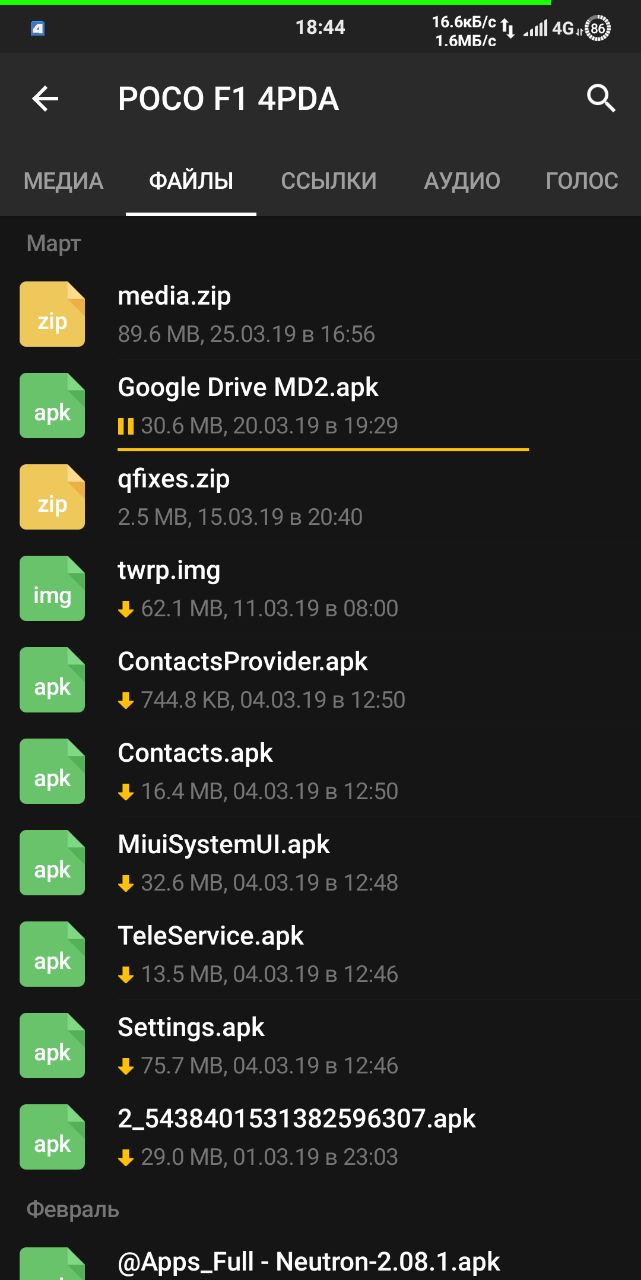The width and height of the screenshot is (641, 1280).
Task: Switch to the АУДИО tab
Action: point(462,181)
